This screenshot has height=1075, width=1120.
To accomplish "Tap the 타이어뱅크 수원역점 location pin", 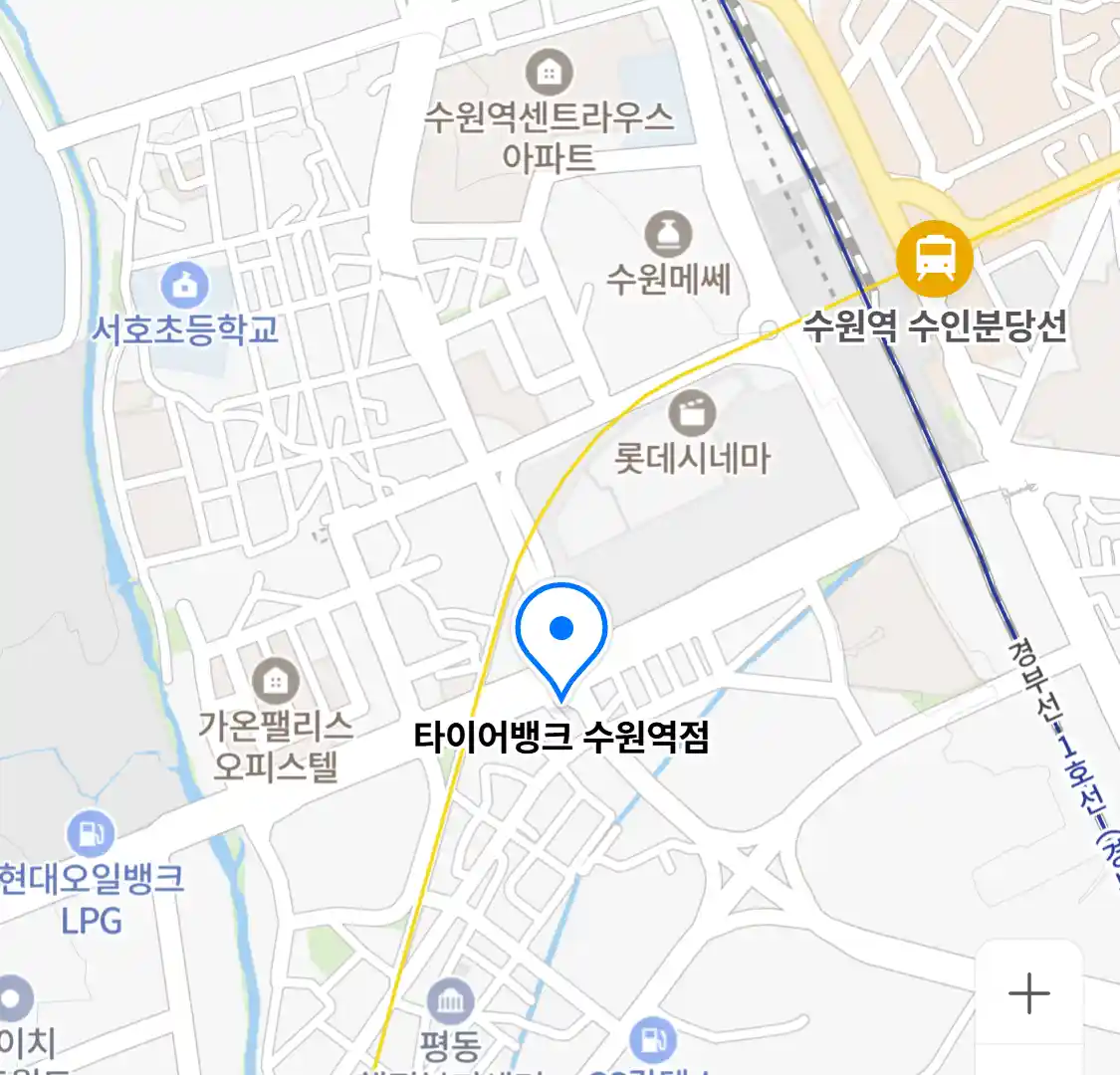I will coord(561,637).
